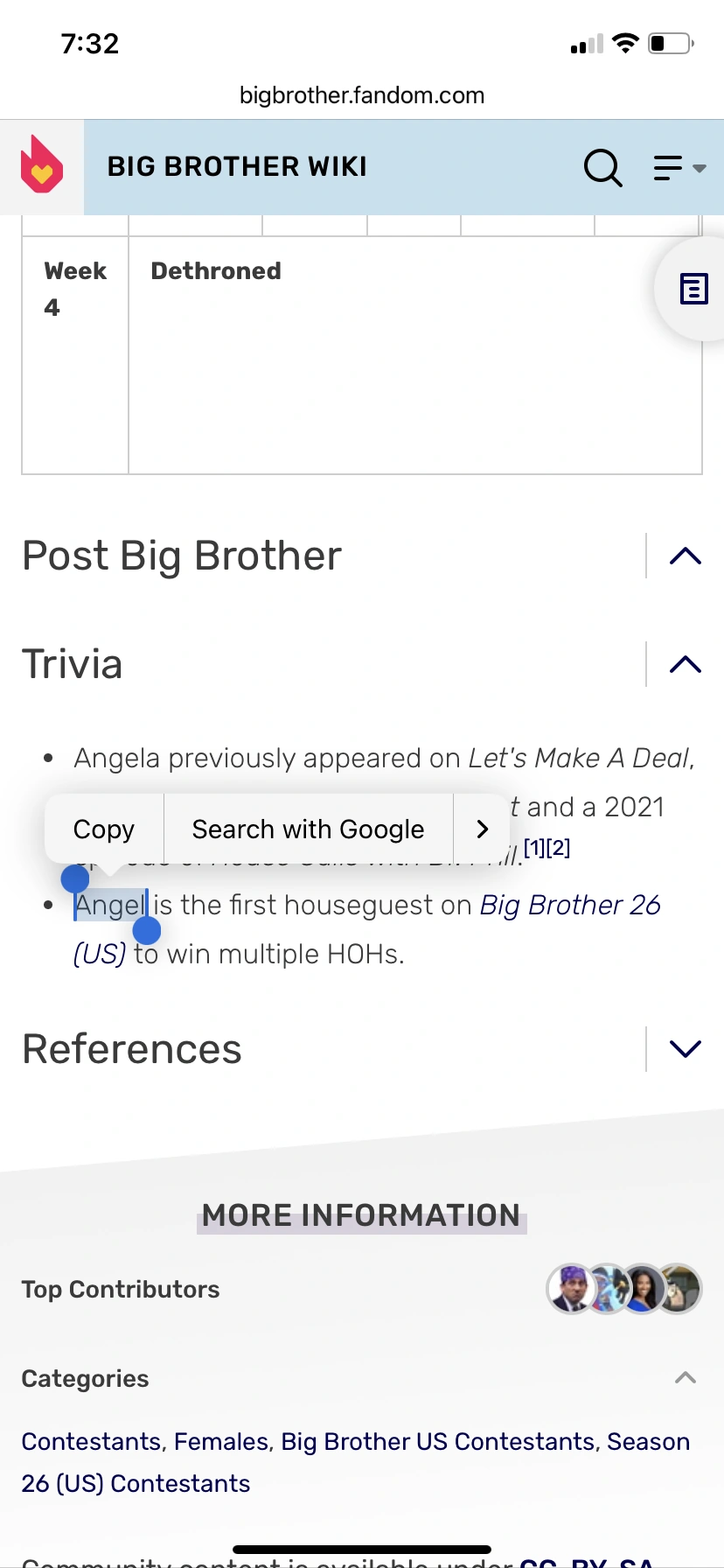Expand the References section
Screen dimensions: 724x1568
685,1048
